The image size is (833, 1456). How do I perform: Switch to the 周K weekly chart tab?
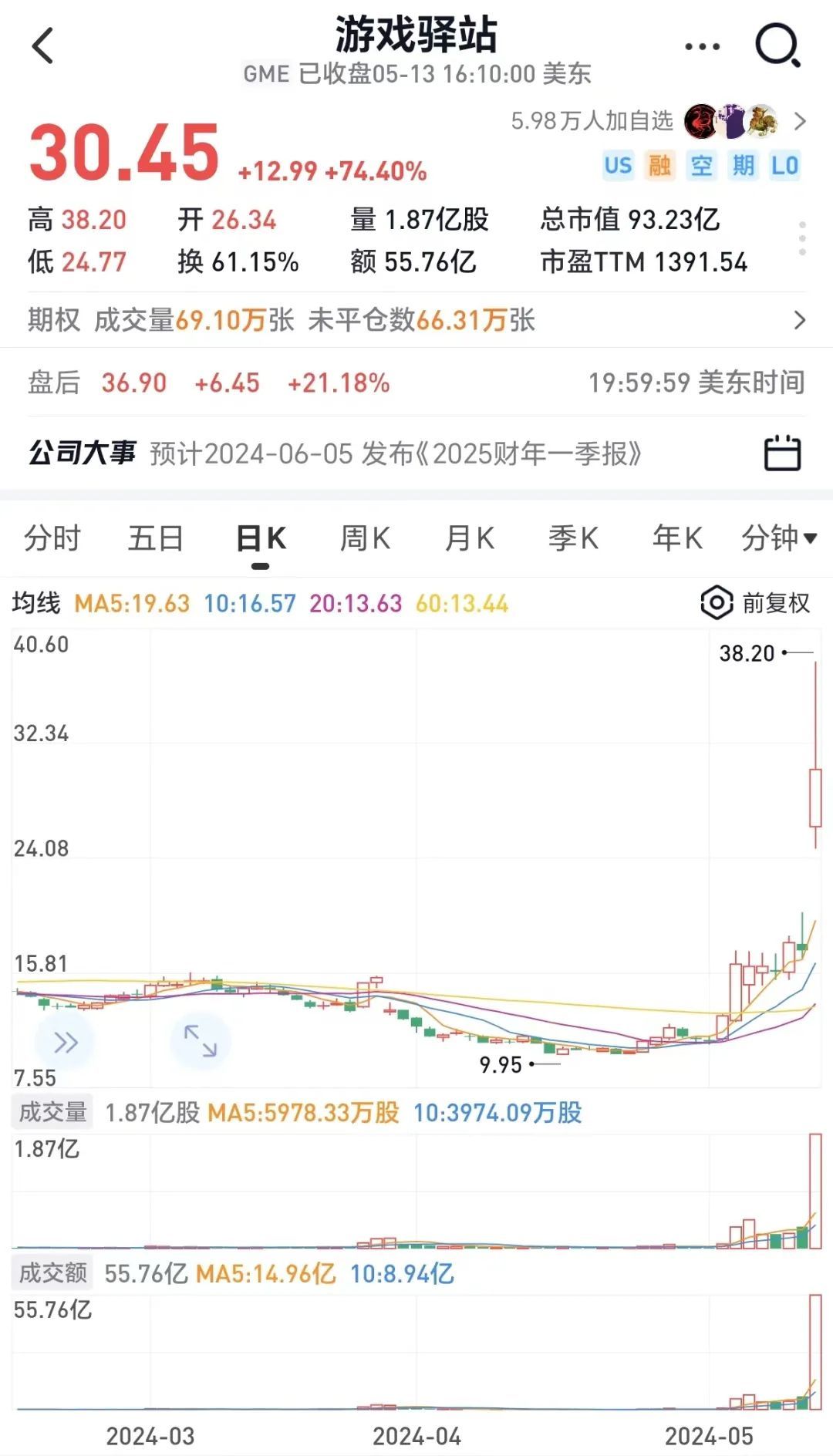[366, 538]
